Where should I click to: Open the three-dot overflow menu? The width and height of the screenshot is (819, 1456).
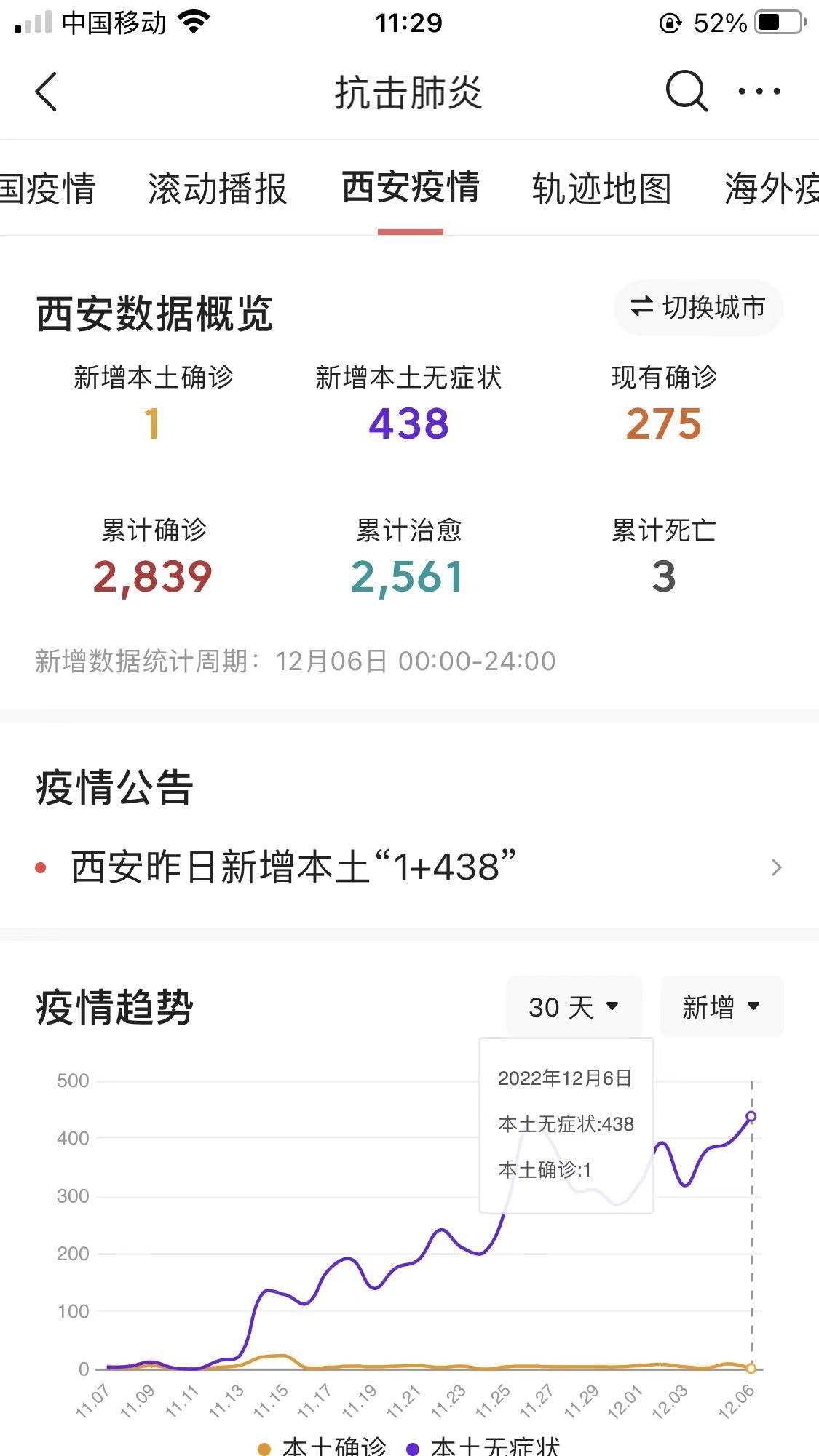pos(759,92)
